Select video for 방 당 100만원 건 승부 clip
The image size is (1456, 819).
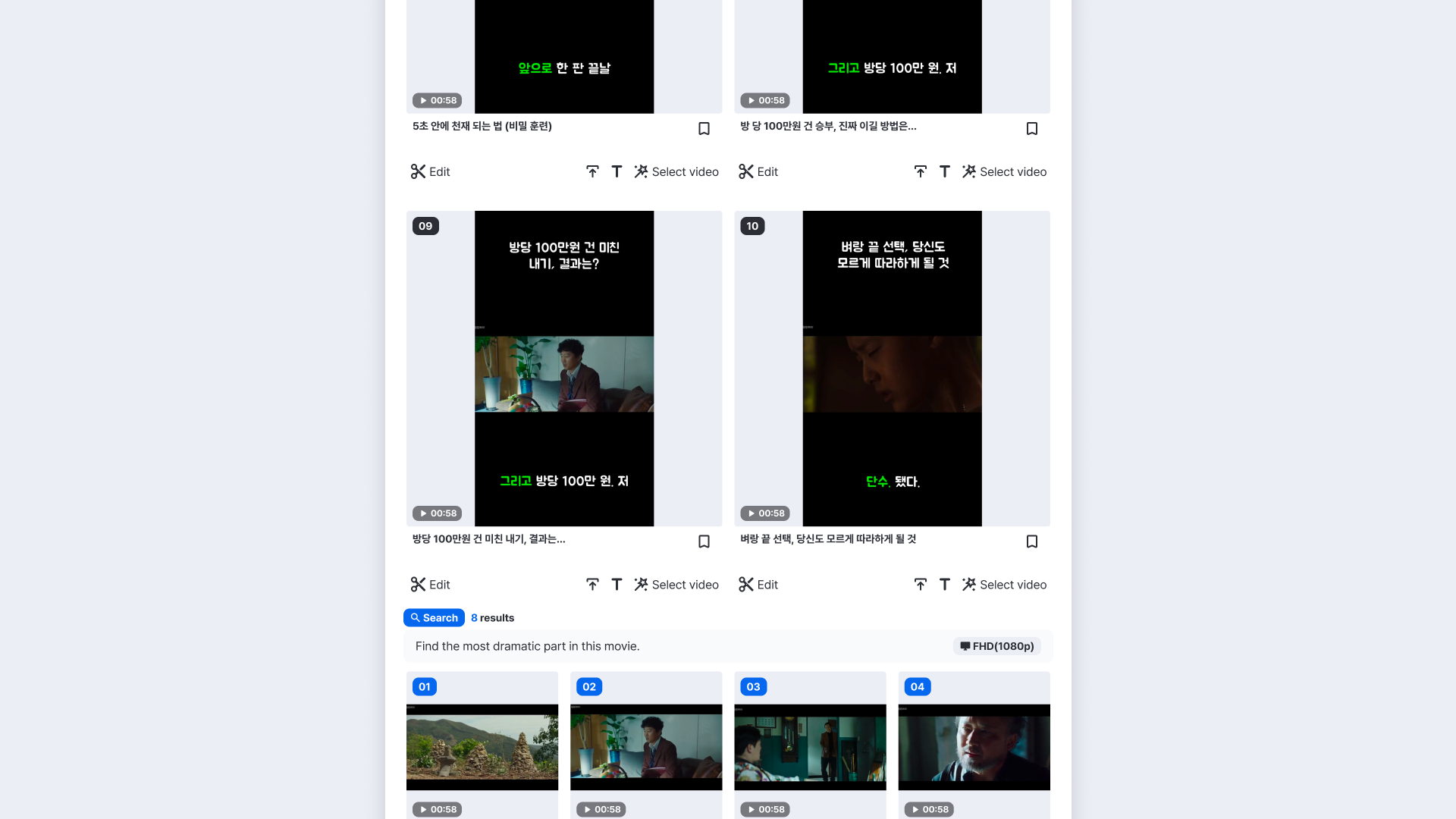click(1004, 172)
